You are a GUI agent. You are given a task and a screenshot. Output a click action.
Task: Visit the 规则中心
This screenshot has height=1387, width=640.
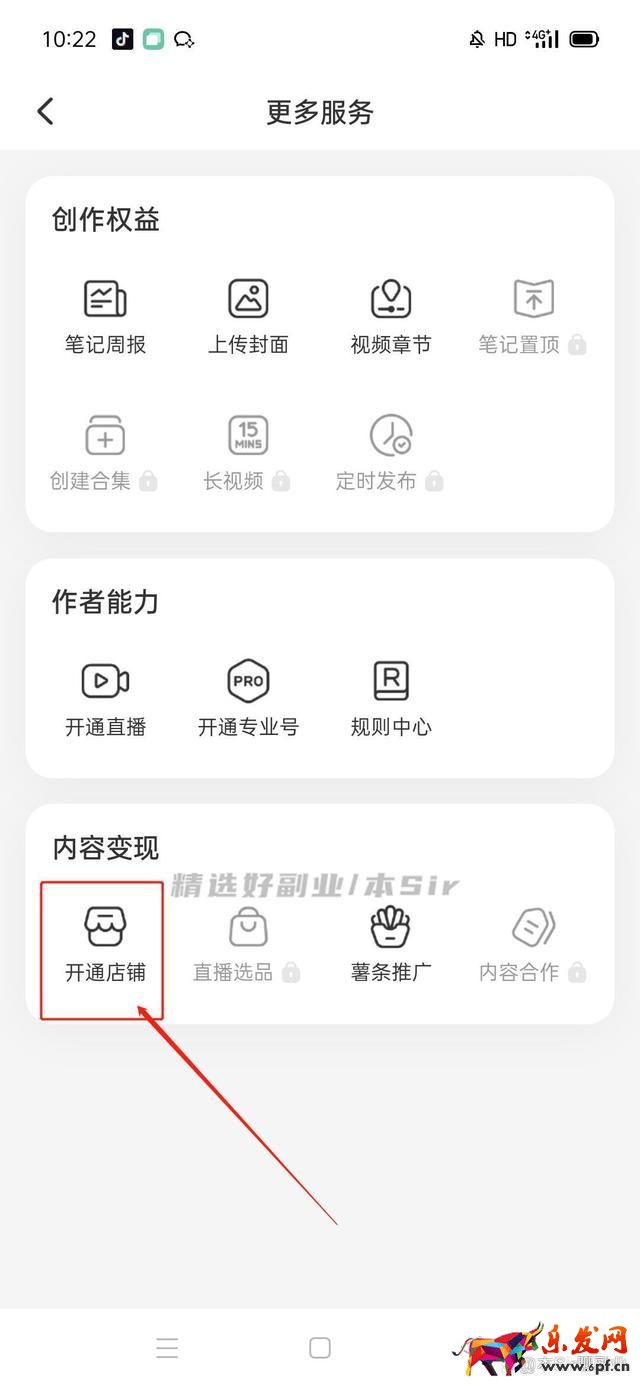[x=391, y=699]
